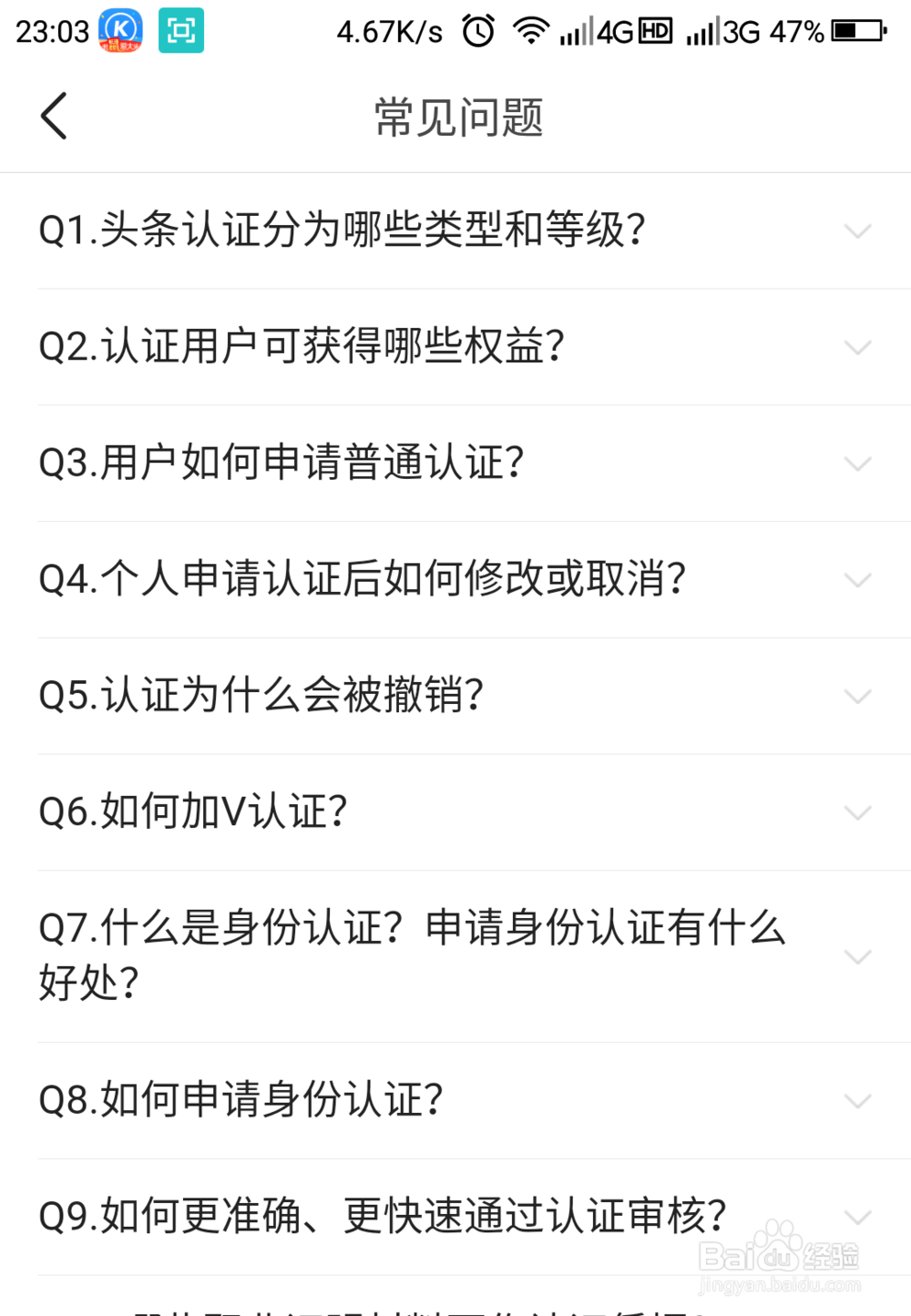
Task: Tap the green QR code scanner icon
Action: (179, 30)
